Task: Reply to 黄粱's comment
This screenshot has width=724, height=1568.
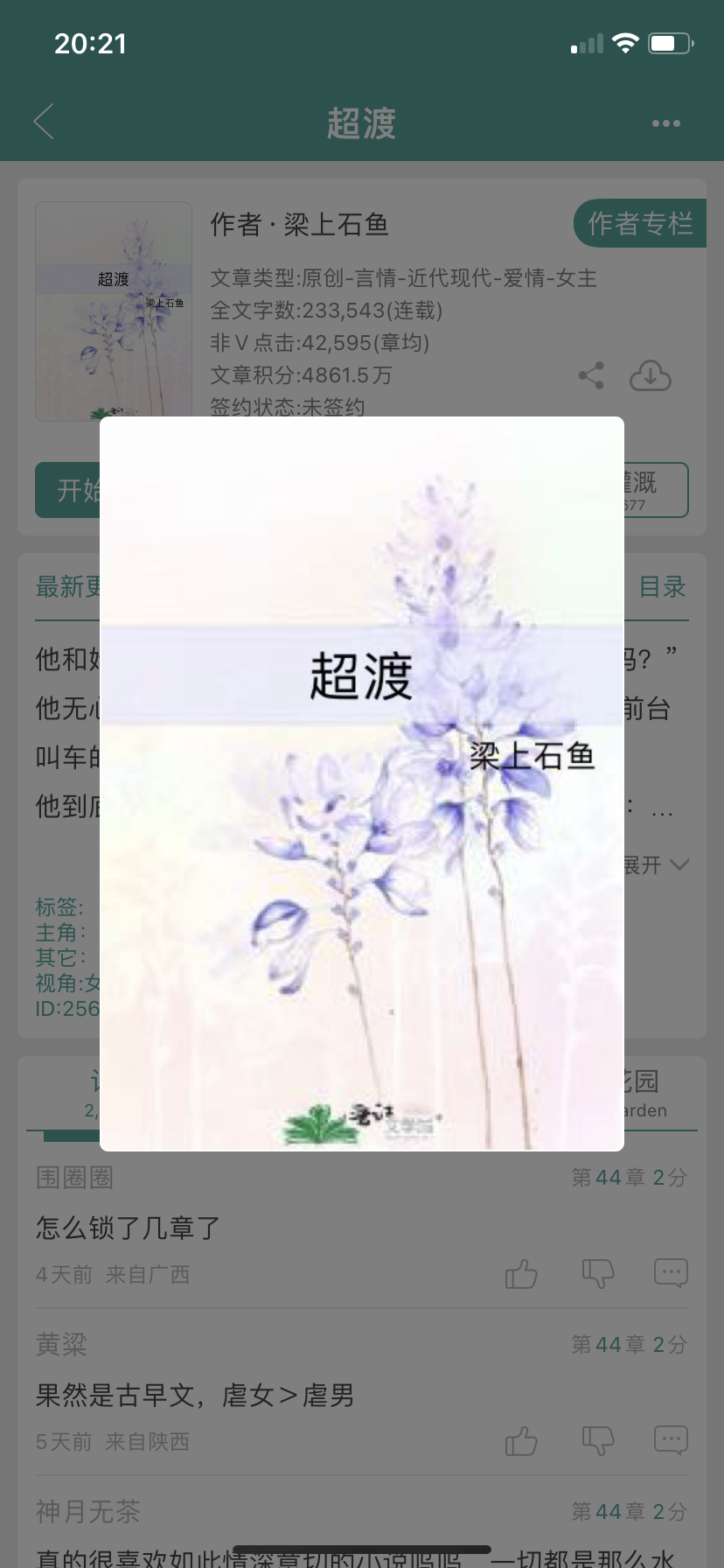Action: [x=671, y=1440]
